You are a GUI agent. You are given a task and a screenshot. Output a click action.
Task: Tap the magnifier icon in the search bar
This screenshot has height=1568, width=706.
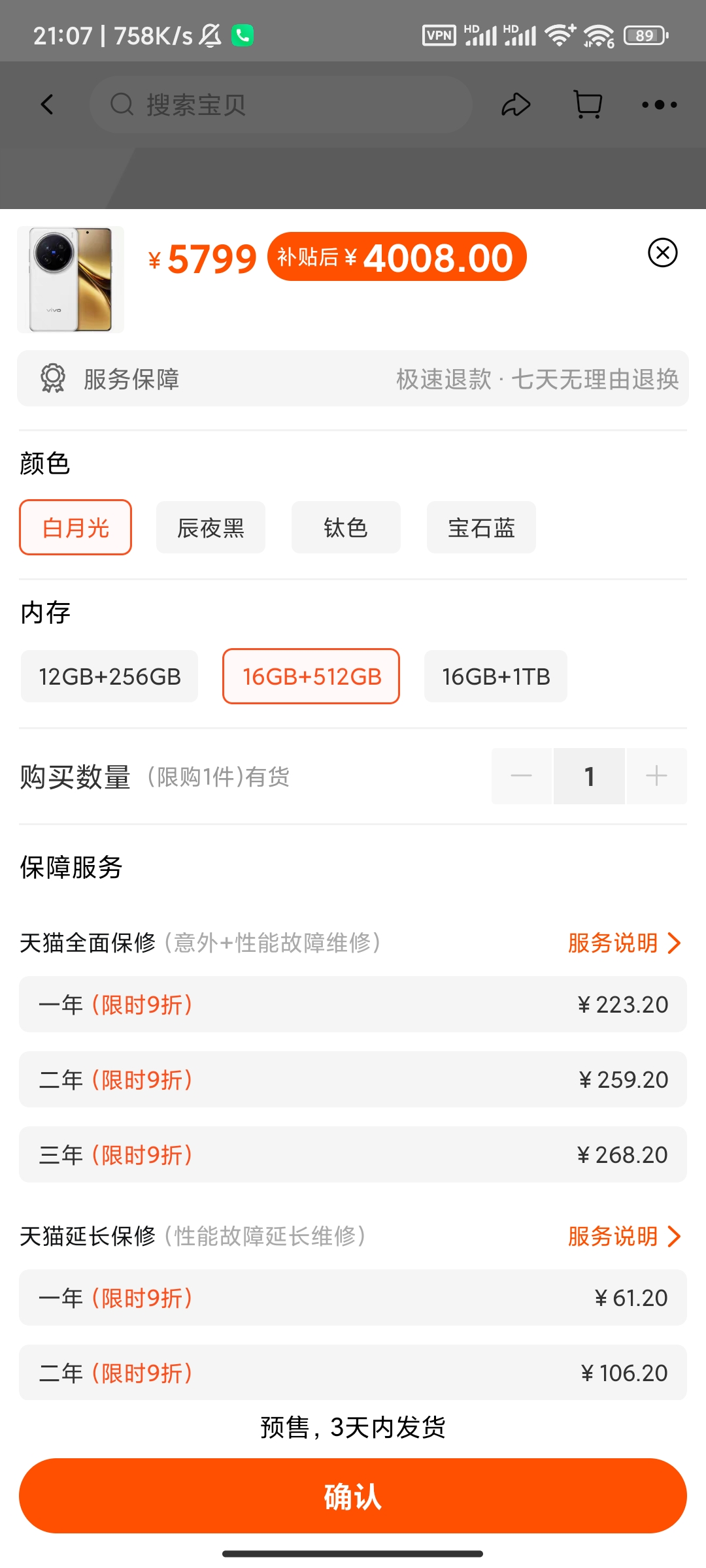click(122, 105)
